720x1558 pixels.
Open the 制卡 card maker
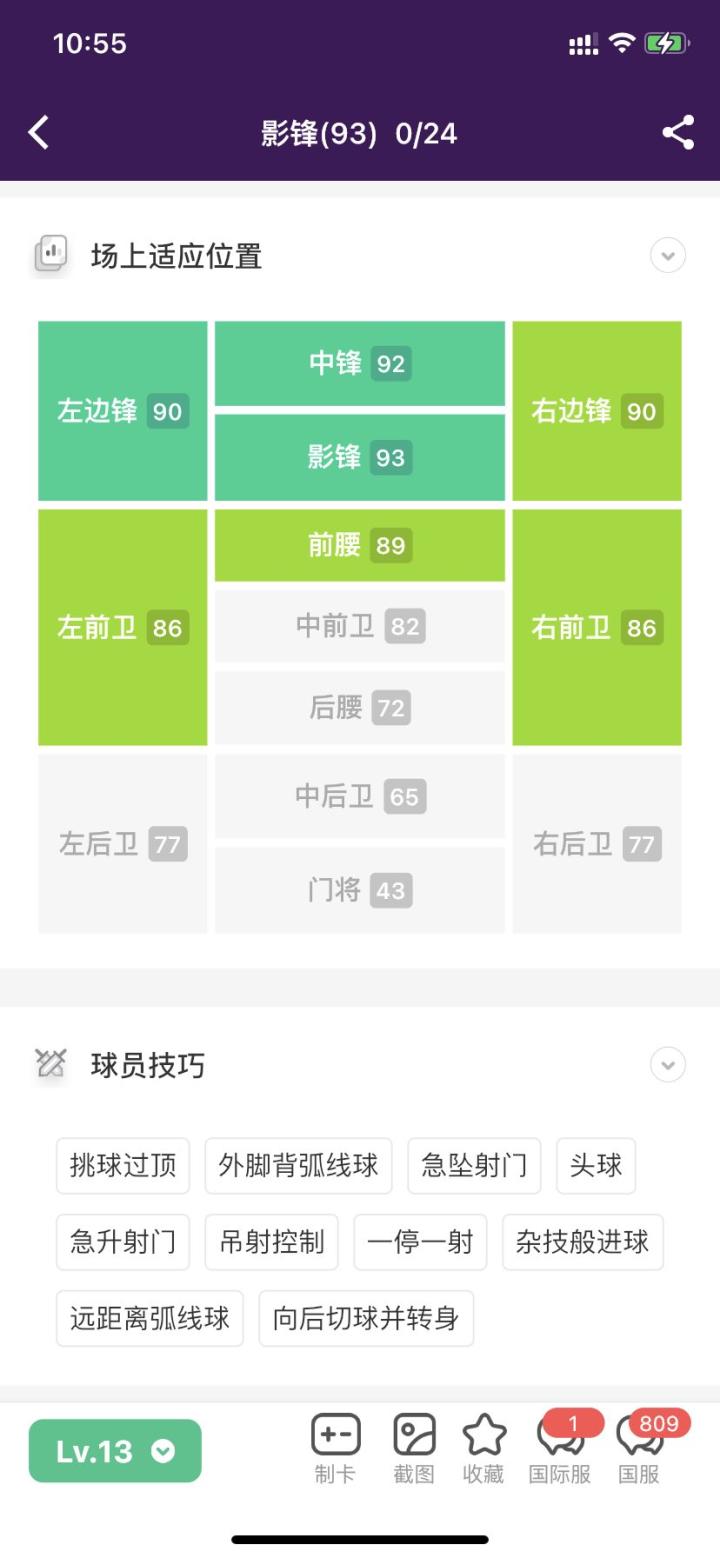(335, 1448)
